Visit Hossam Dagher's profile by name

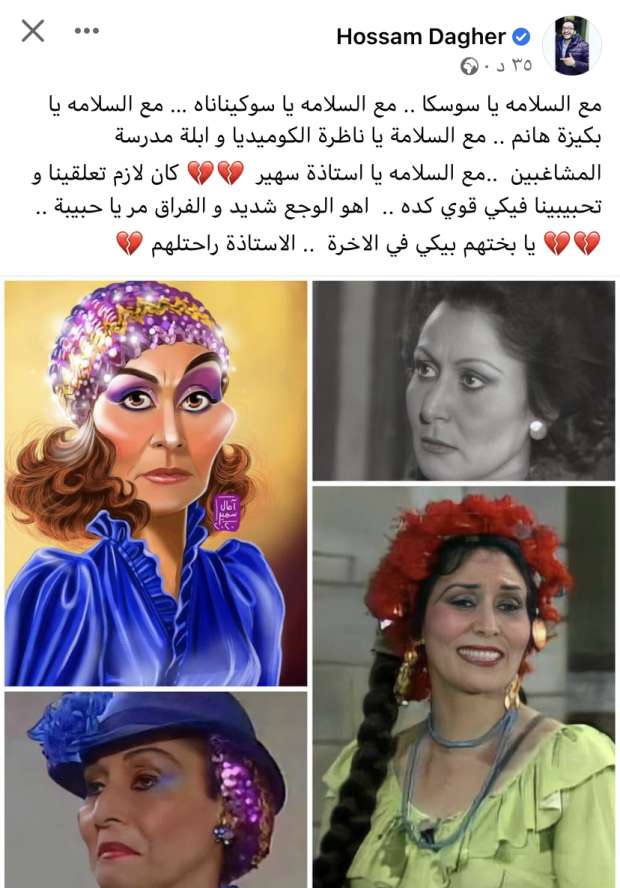pyautogui.click(x=421, y=37)
